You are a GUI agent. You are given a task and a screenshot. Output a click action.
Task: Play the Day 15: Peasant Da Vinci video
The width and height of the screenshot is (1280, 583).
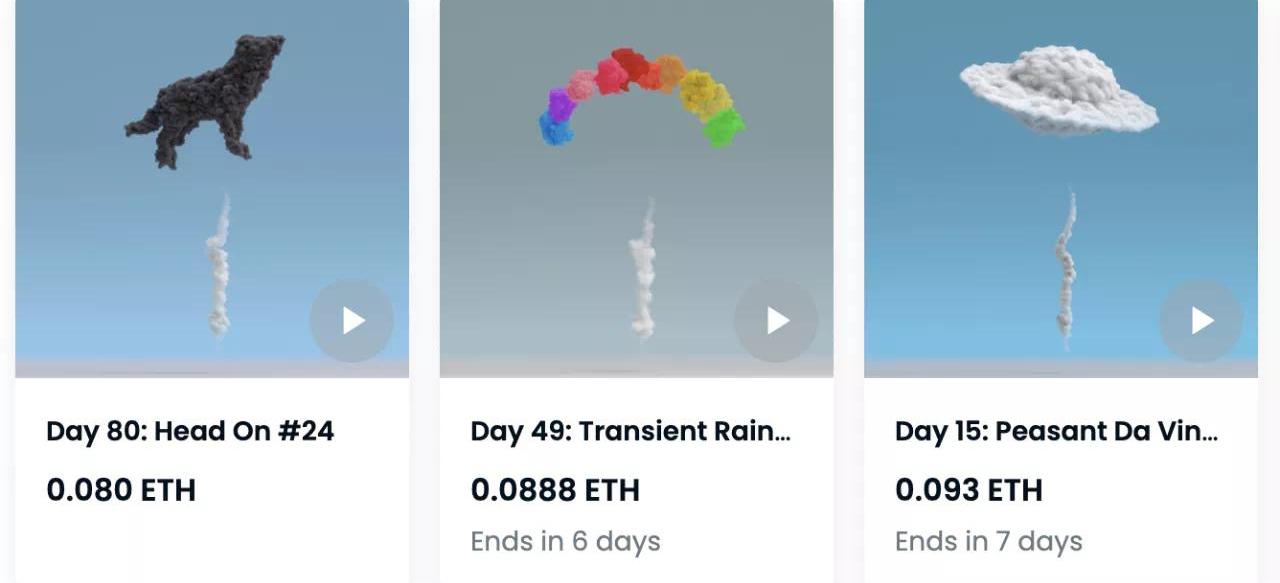coord(1201,321)
